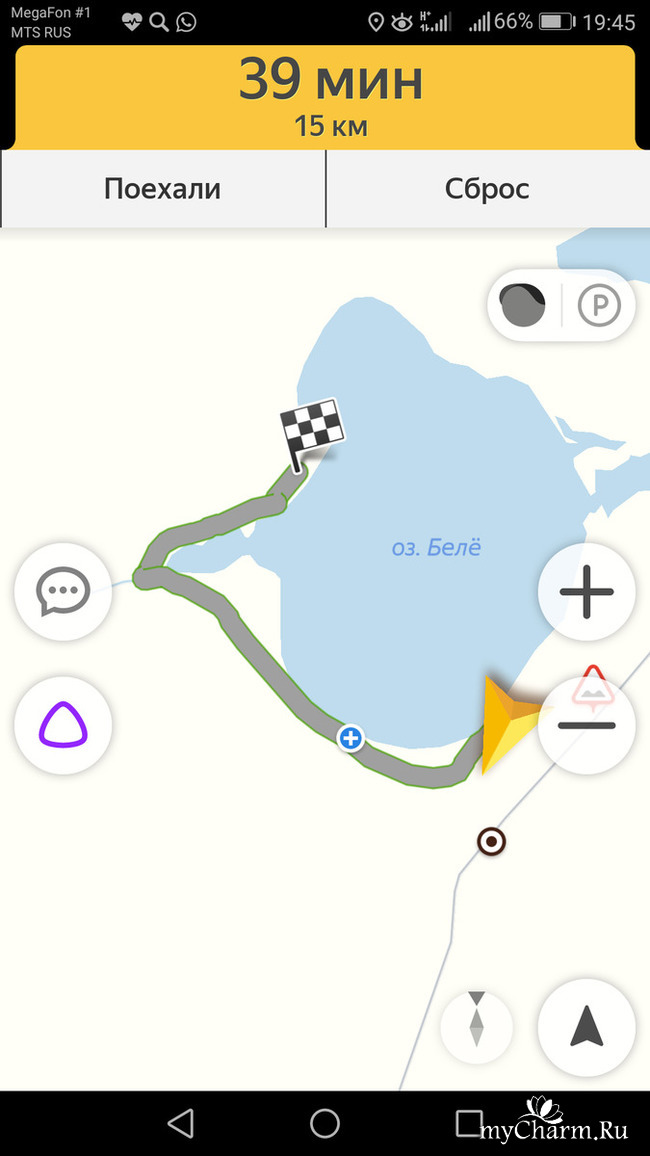Viewport: 650px width, 1156px height.
Task: Add a waypoint on the route
Action: 350,739
